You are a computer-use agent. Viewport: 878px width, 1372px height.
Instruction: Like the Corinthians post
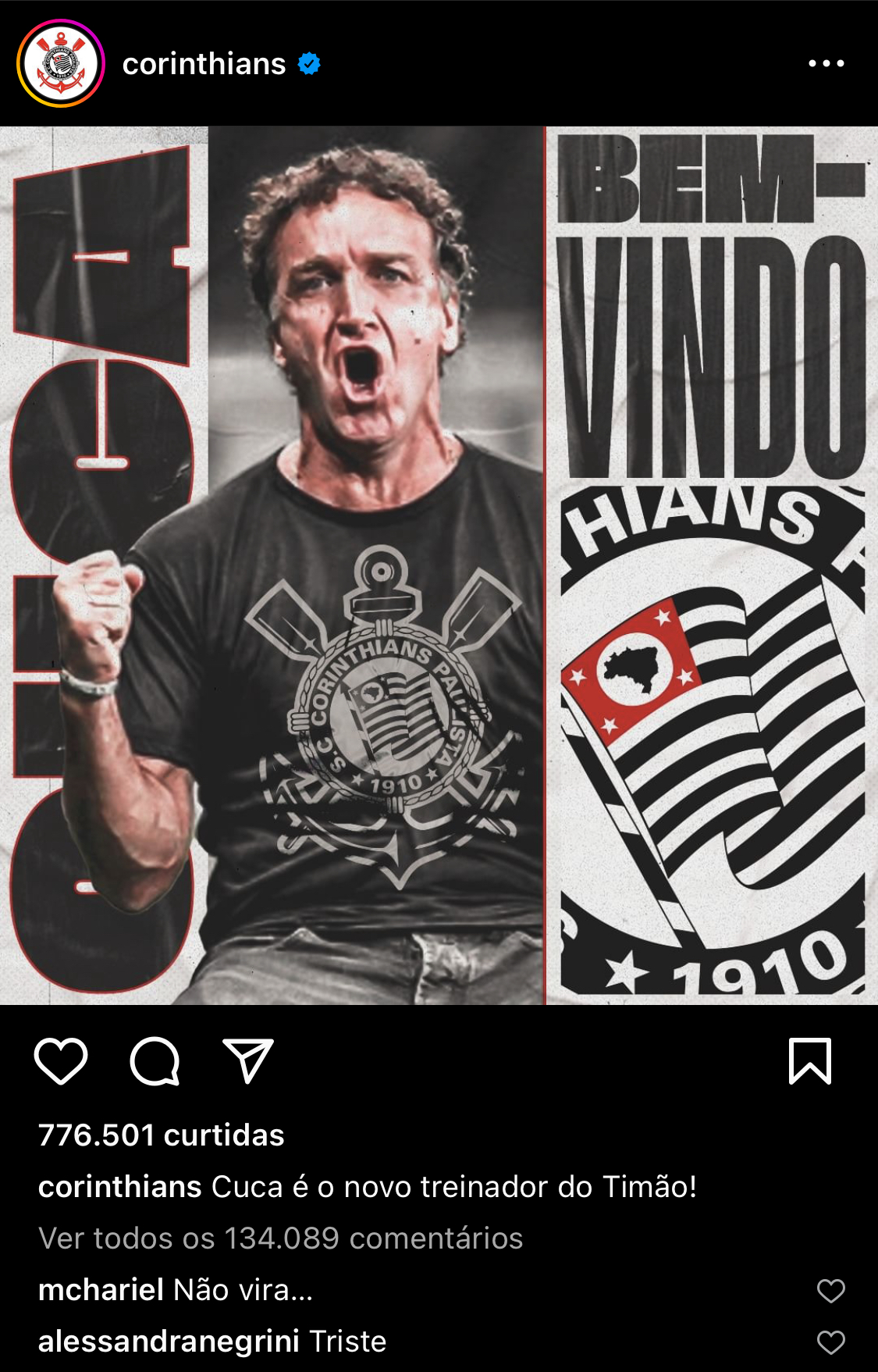pyautogui.click(x=61, y=1061)
